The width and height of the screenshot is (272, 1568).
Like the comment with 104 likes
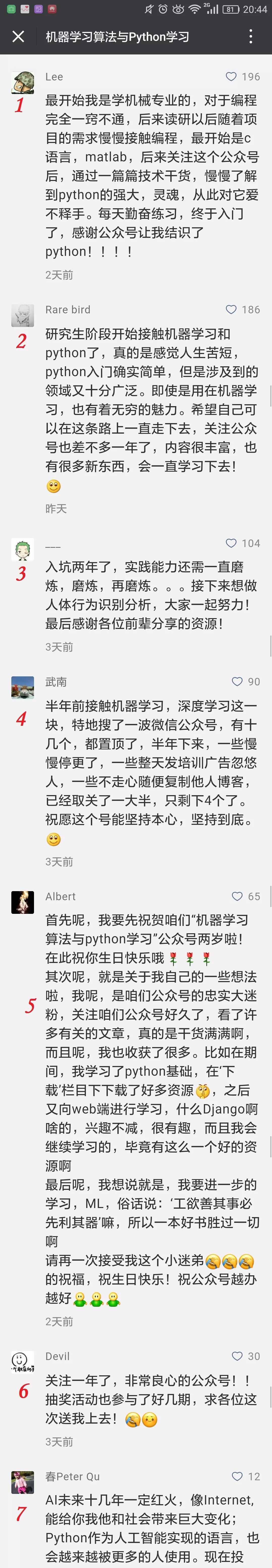(231, 543)
